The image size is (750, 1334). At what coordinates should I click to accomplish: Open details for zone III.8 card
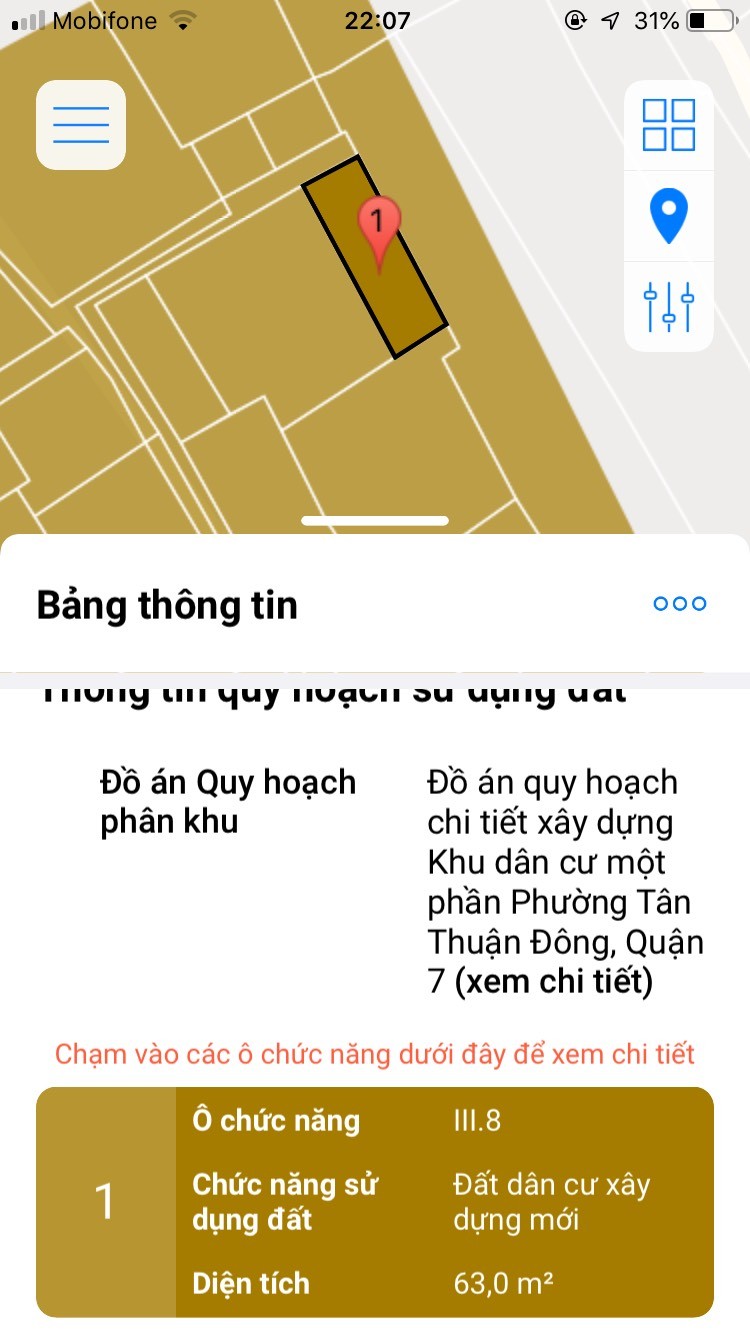click(375, 1201)
